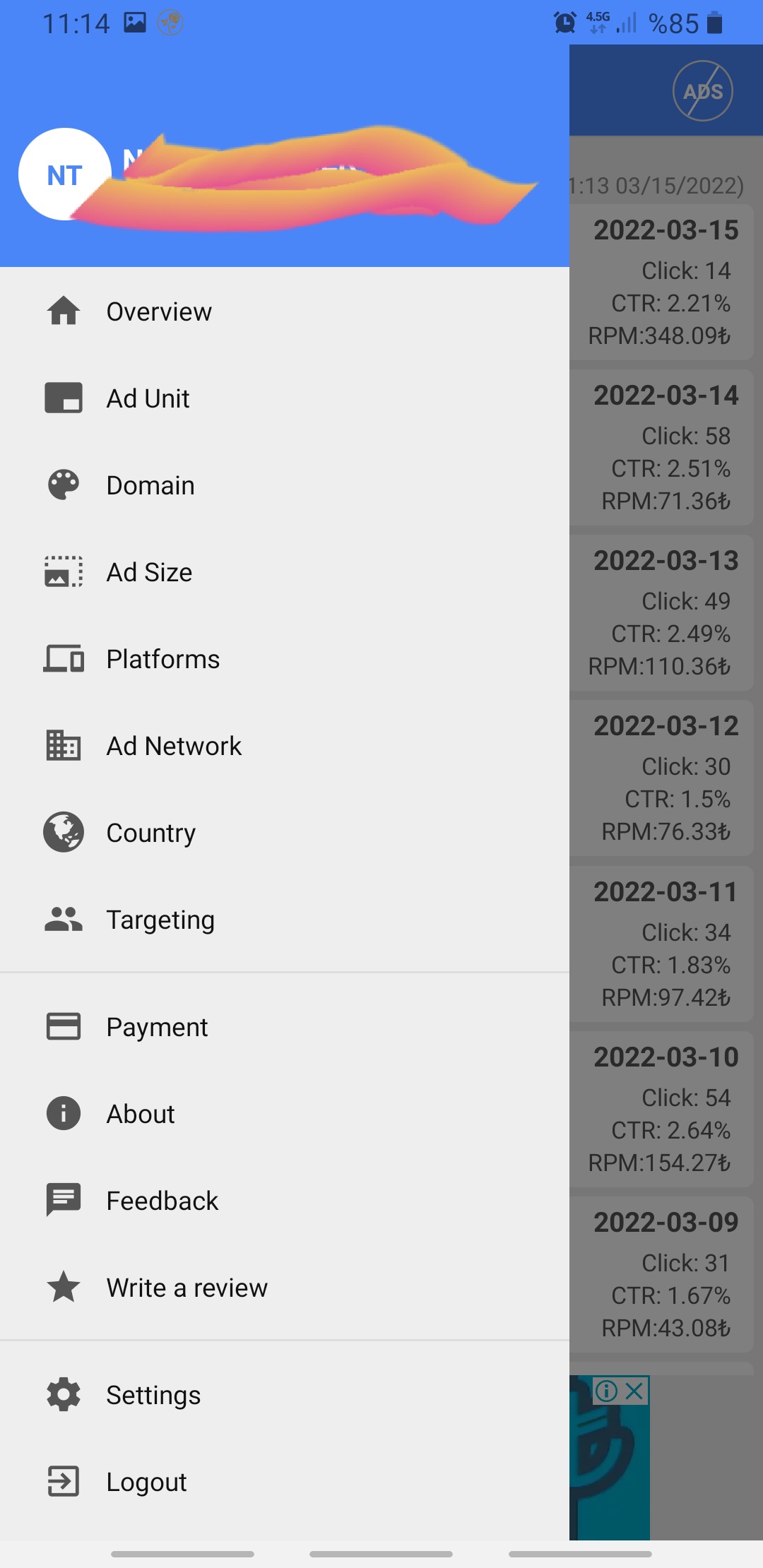Image resolution: width=763 pixels, height=1568 pixels.
Task: Log out of the account
Action: pos(285,1482)
